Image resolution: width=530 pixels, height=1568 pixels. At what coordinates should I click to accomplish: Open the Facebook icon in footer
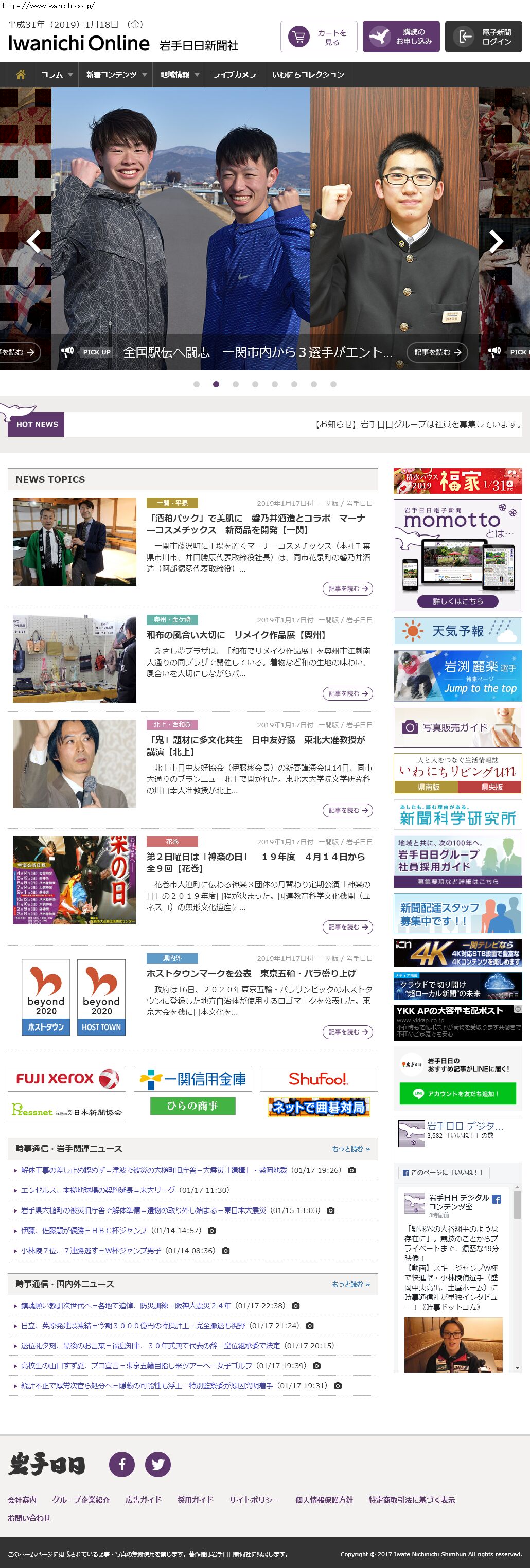122,1464
